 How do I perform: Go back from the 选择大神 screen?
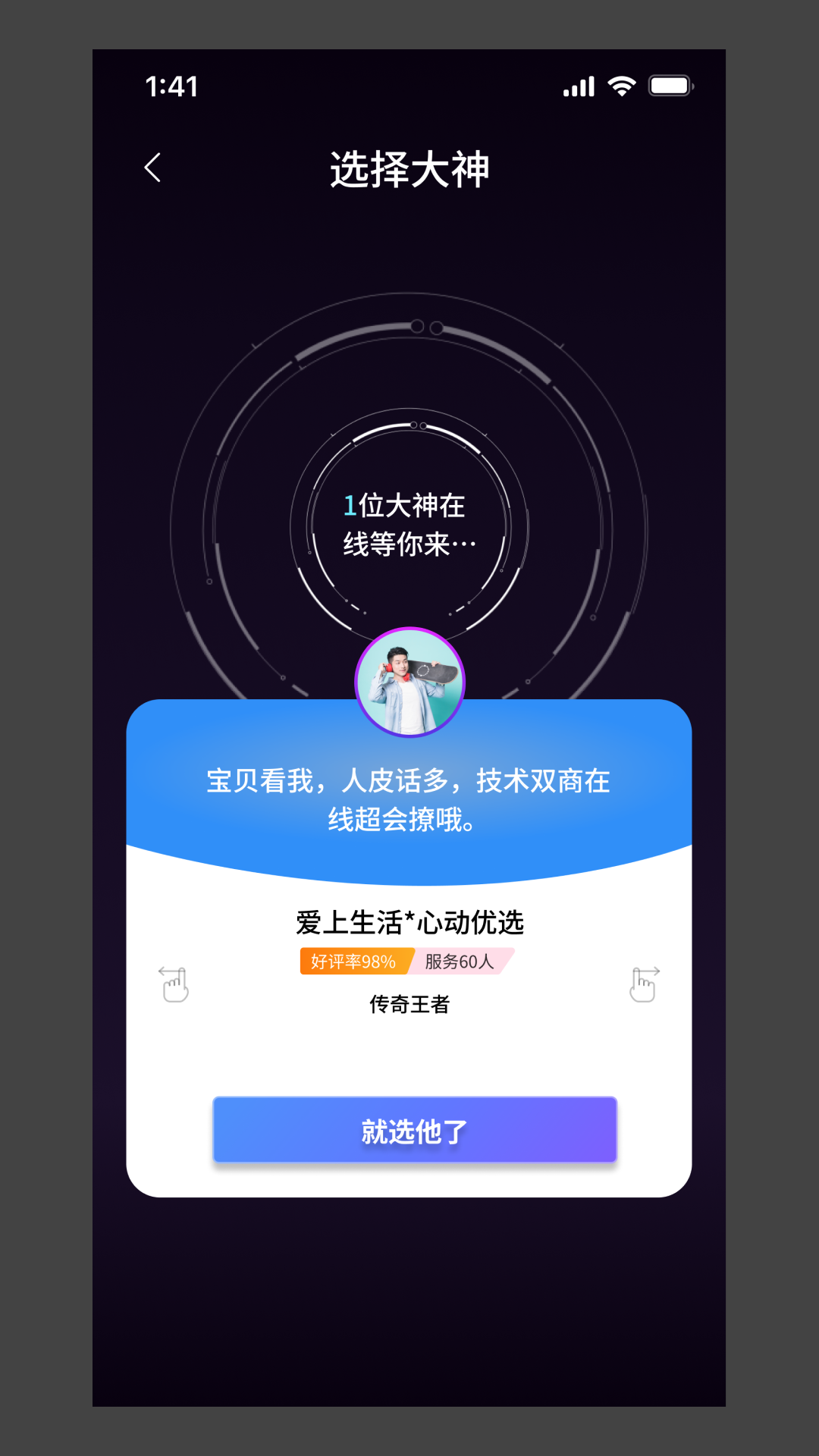tap(152, 168)
